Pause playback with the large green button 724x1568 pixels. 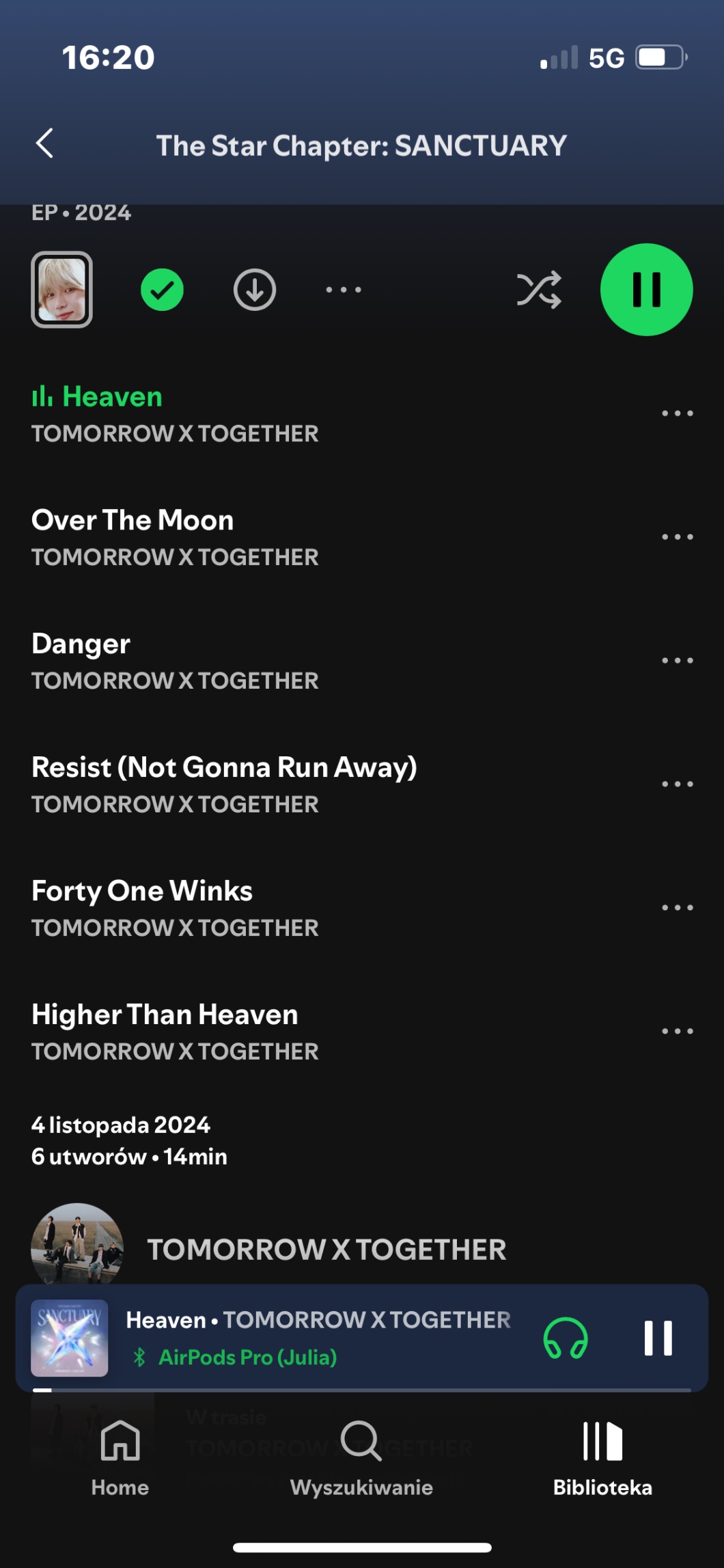point(646,290)
